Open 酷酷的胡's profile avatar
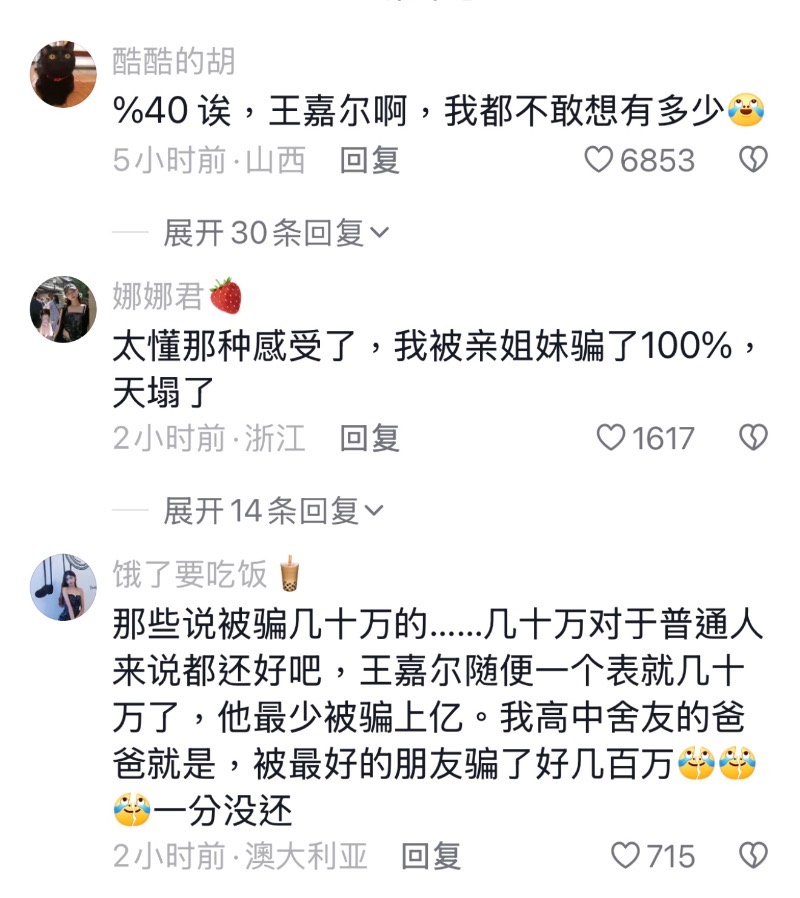The height and width of the screenshot is (898, 800). tap(64, 74)
